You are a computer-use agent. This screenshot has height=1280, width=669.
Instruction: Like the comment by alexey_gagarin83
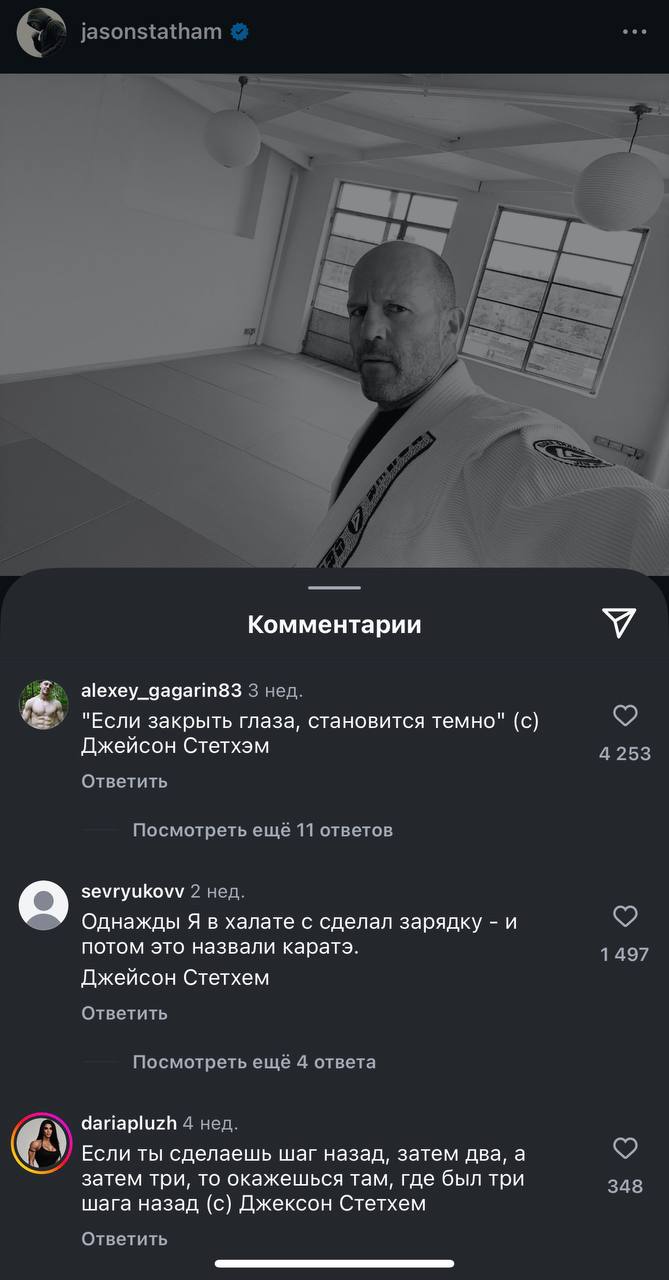point(625,715)
